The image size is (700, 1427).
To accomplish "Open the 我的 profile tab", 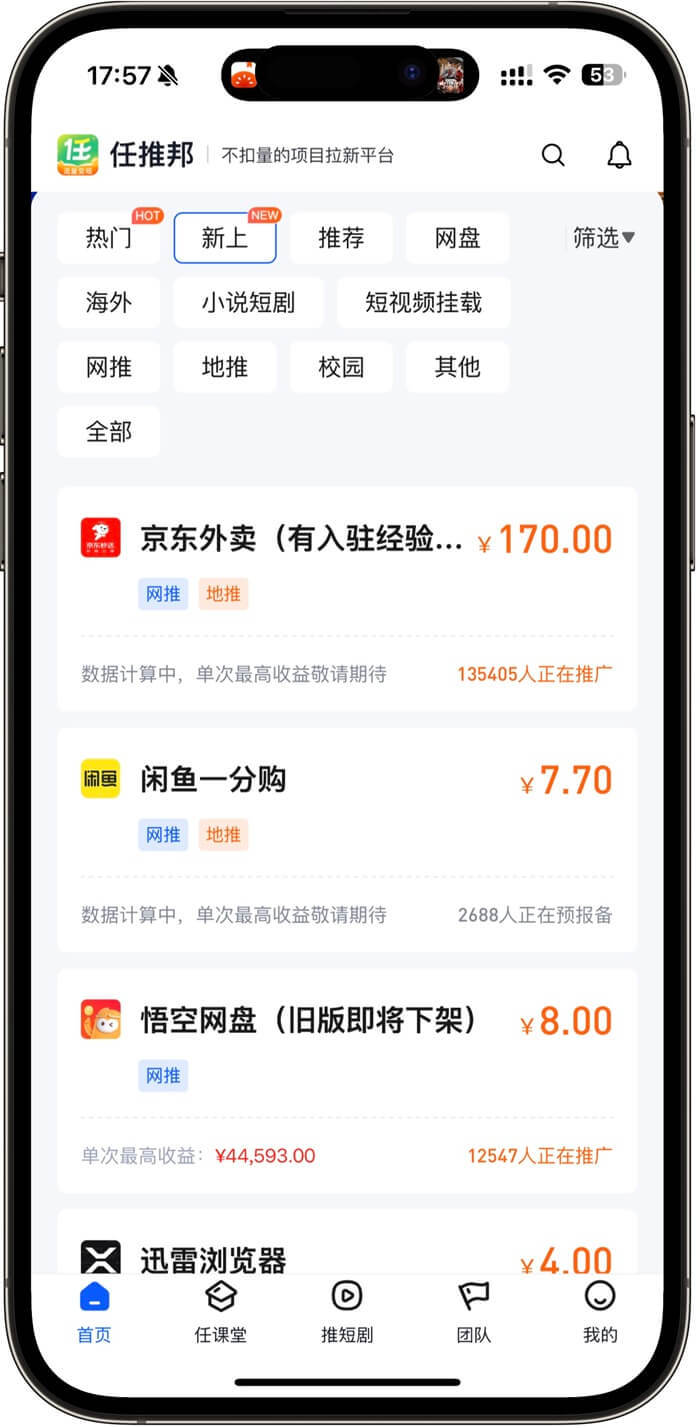I will click(x=600, y=1314).
